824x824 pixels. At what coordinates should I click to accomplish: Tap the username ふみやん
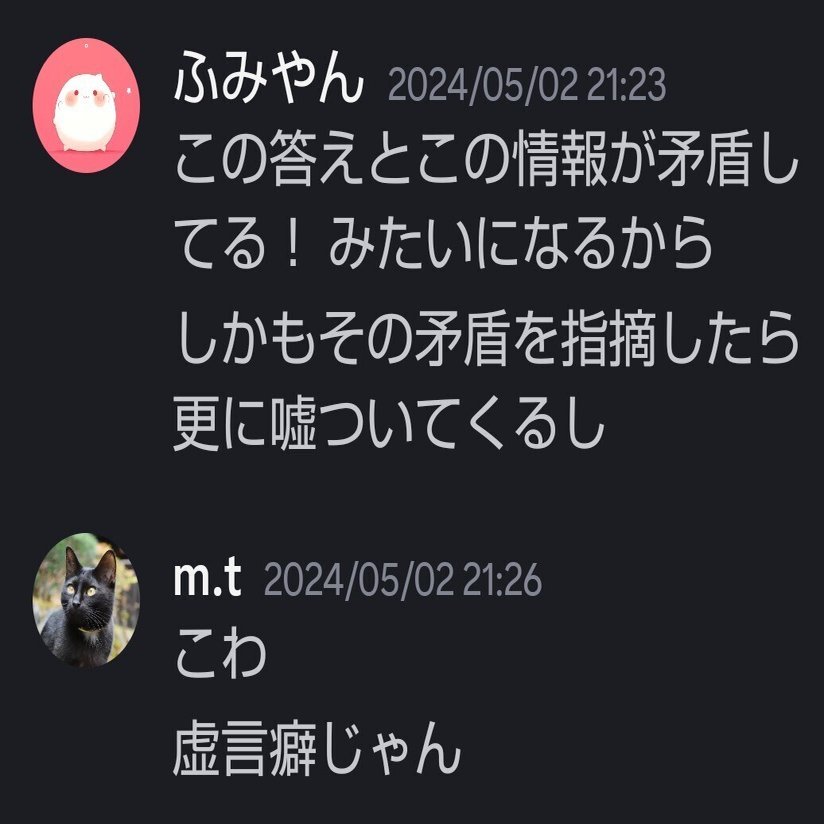tap(267, 83)
